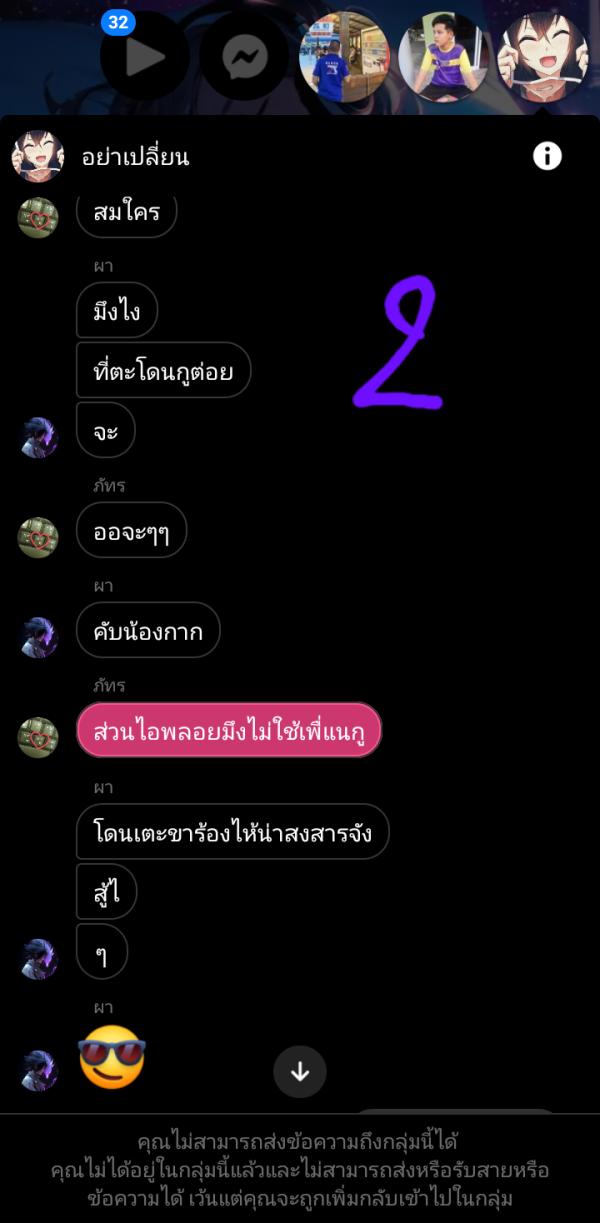Viewport: 600px width, 1223px height.
Task: Open the อย่าเปลี่ยน group header
Action: click(x=135, y=157)
